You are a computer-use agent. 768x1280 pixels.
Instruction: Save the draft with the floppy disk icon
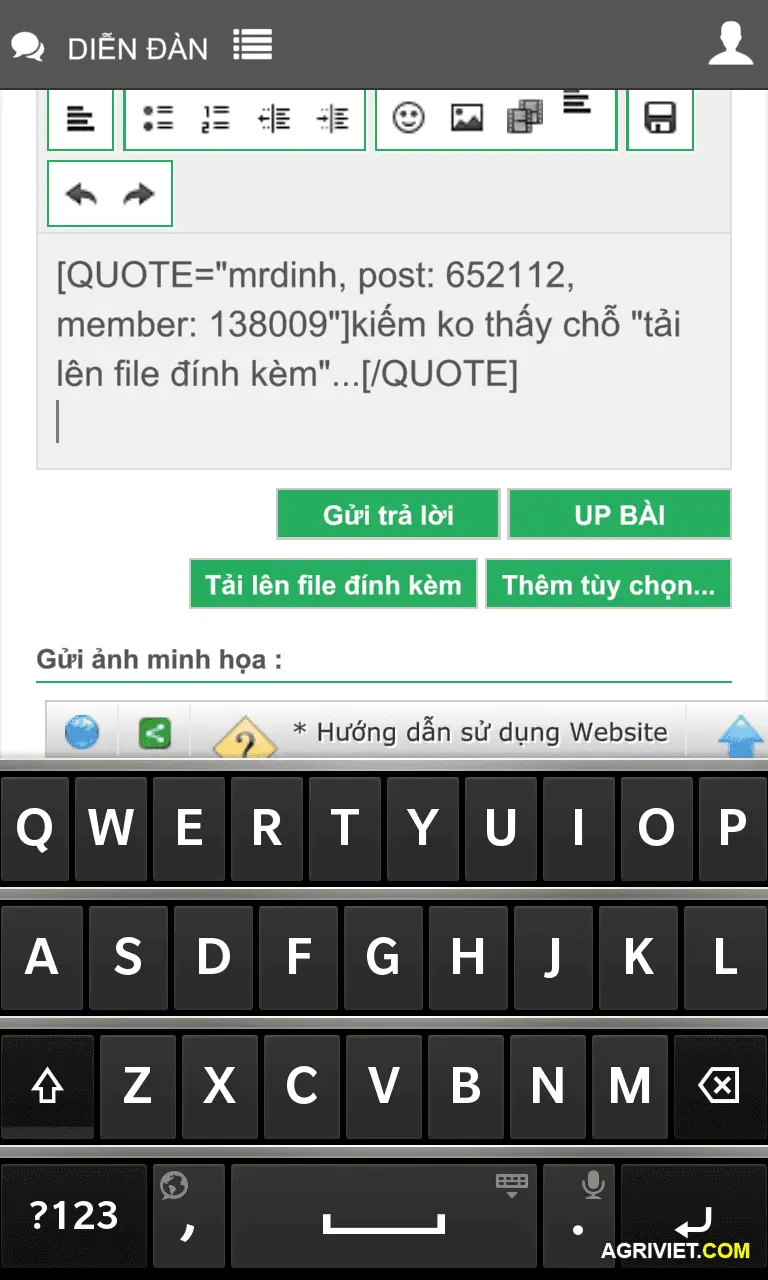660,118
